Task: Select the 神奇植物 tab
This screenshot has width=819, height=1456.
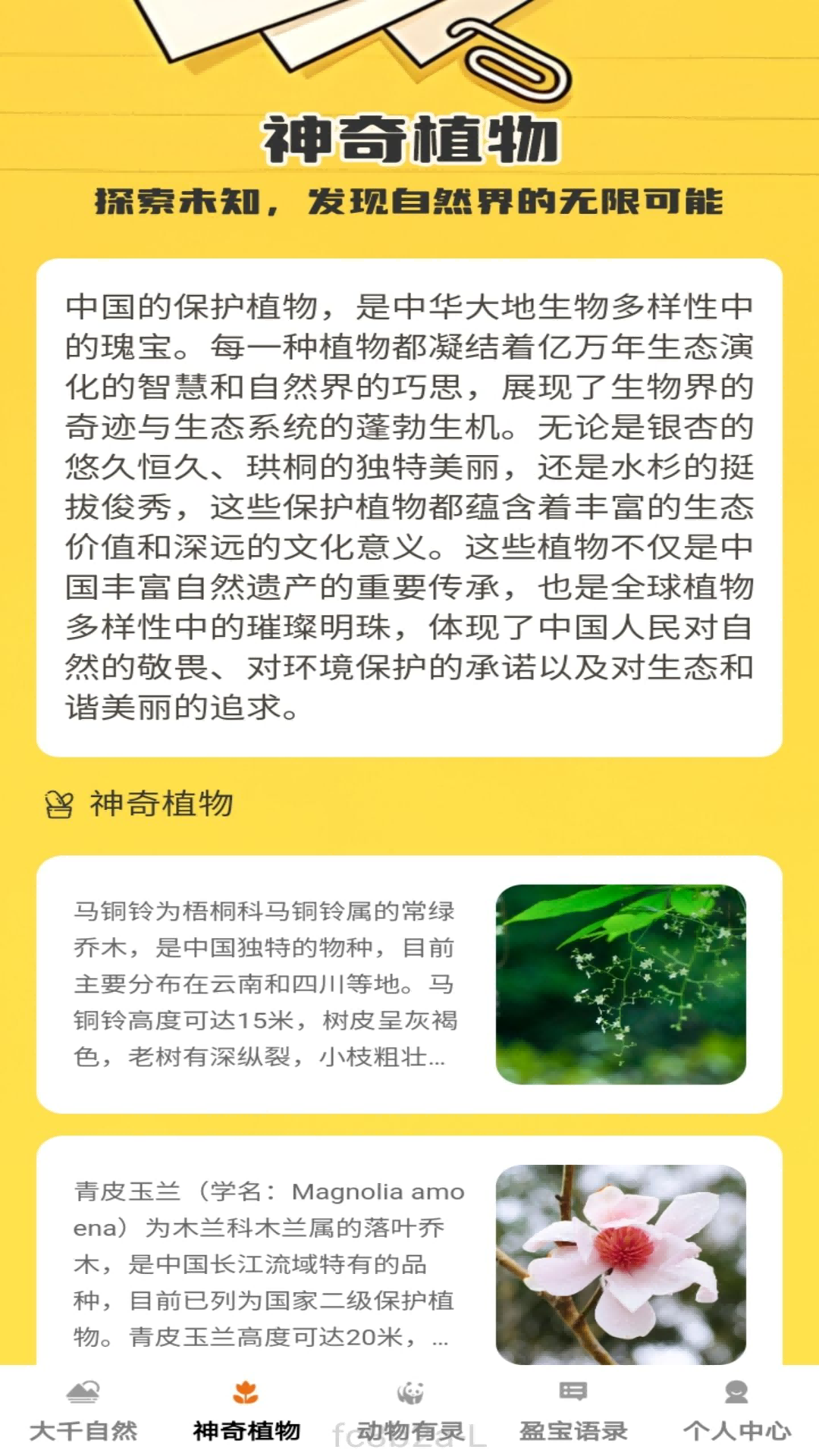Action: click(x=246, y=1411)
